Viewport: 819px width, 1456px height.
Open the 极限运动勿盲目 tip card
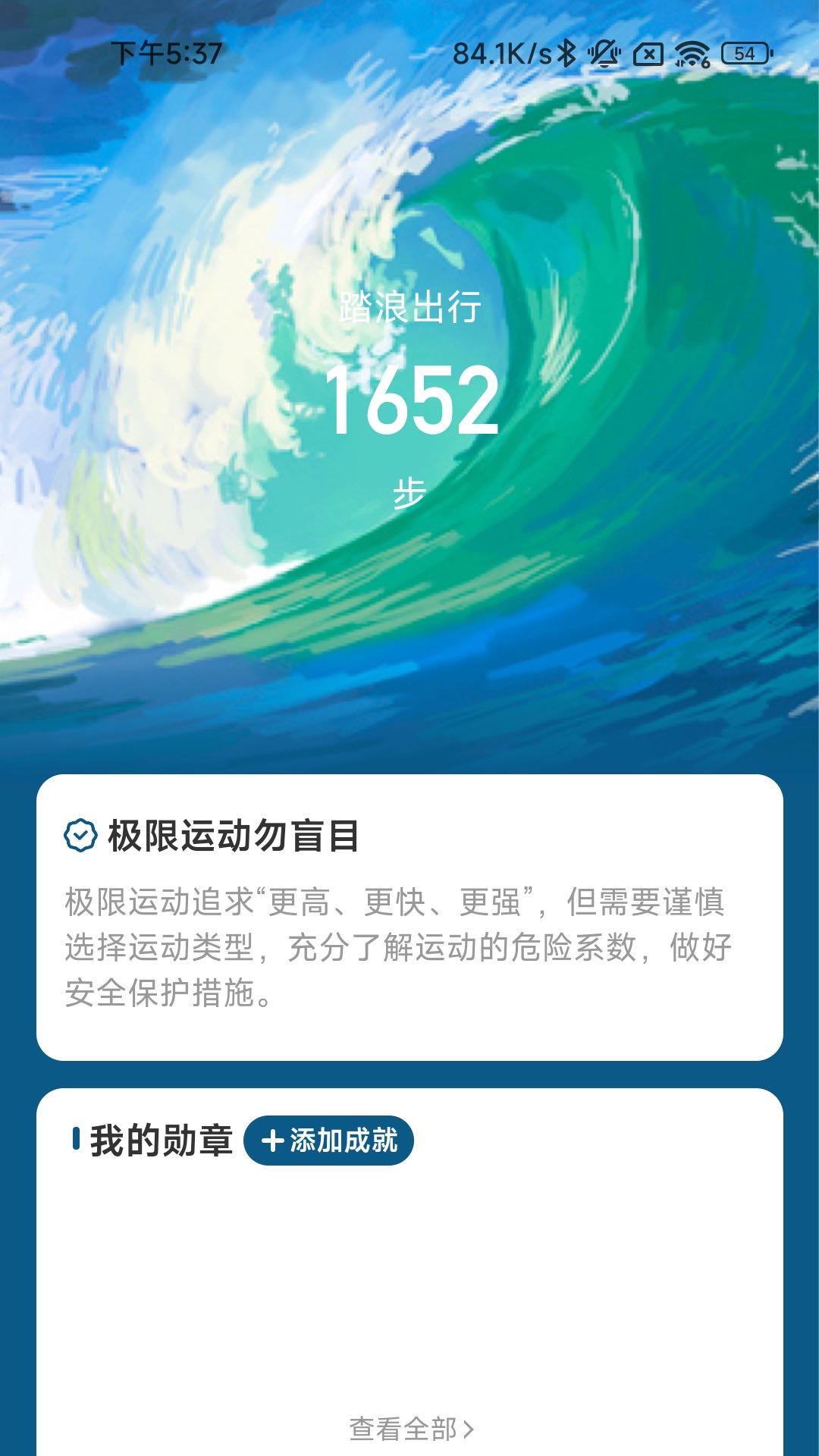(409, 916)
